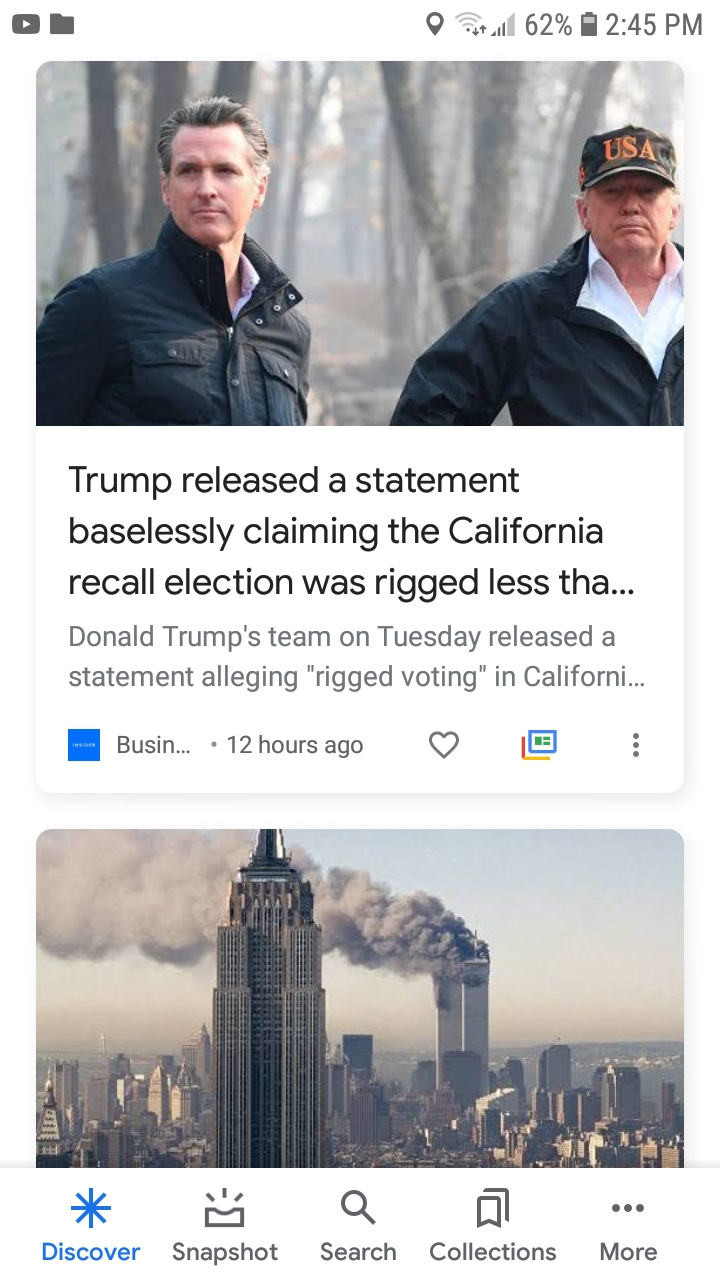Viewport: 720px width, 1280px height.
Task: Open the article with the smoking towers photo
Action: tap(360, 1000)
